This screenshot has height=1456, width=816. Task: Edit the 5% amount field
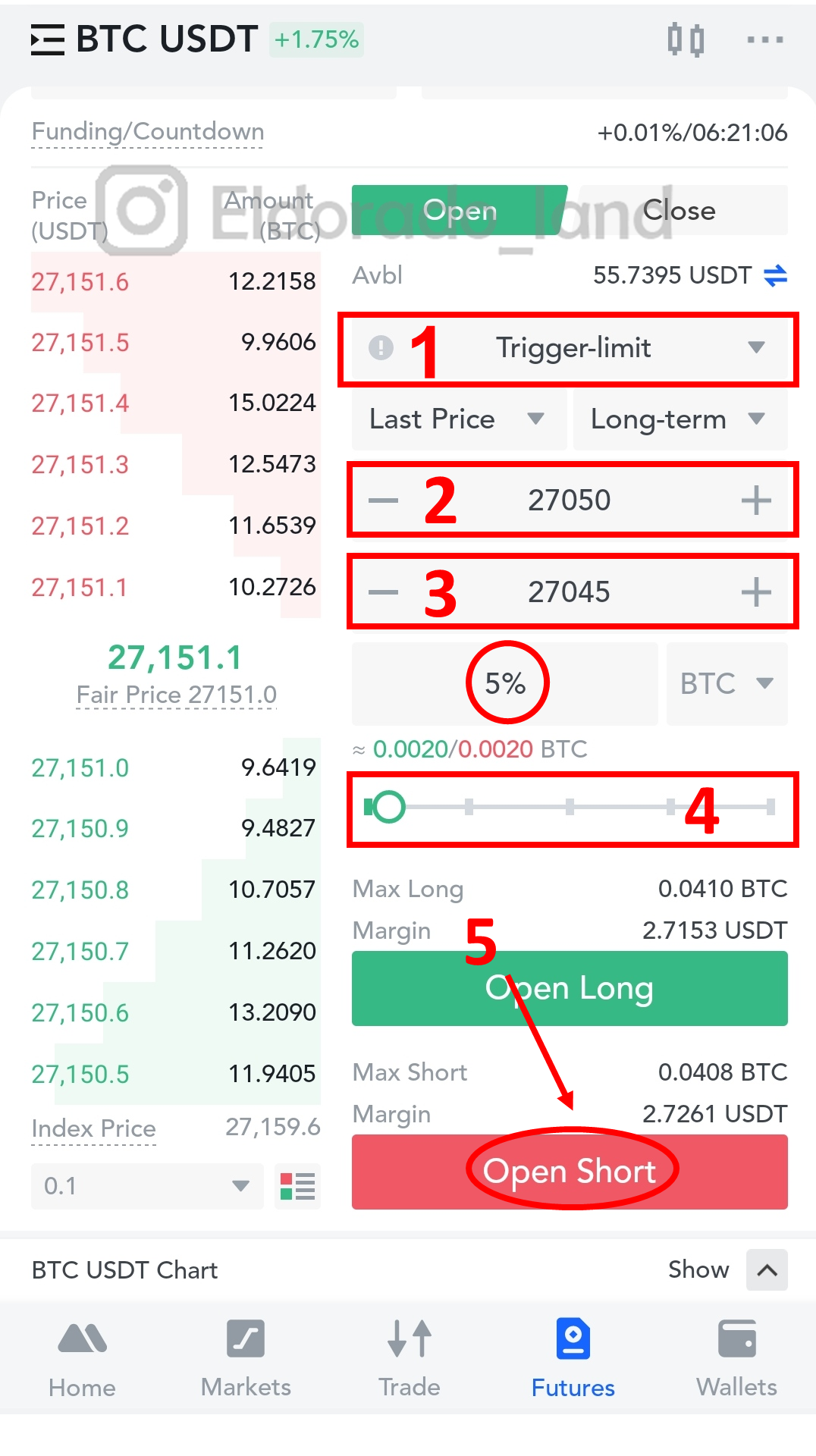click(505, 683)
